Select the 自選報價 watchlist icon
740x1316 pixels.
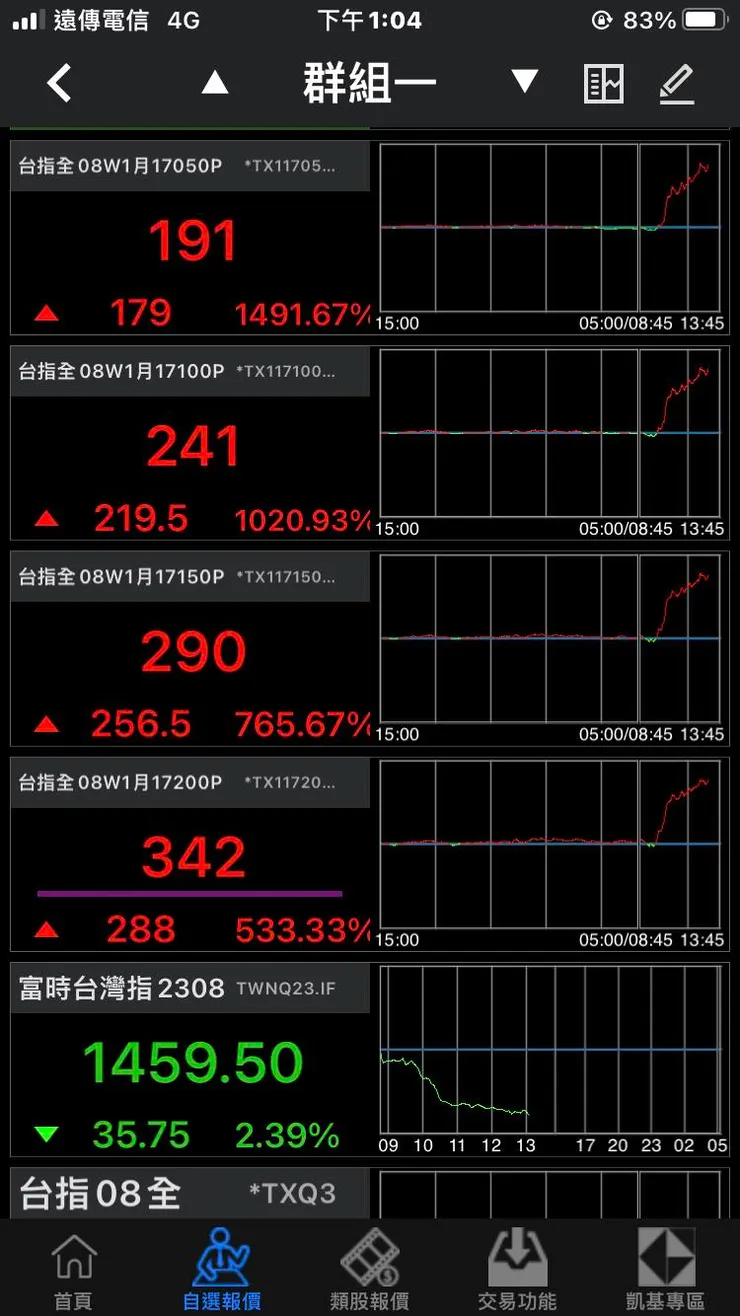(x=222, y=1266)
